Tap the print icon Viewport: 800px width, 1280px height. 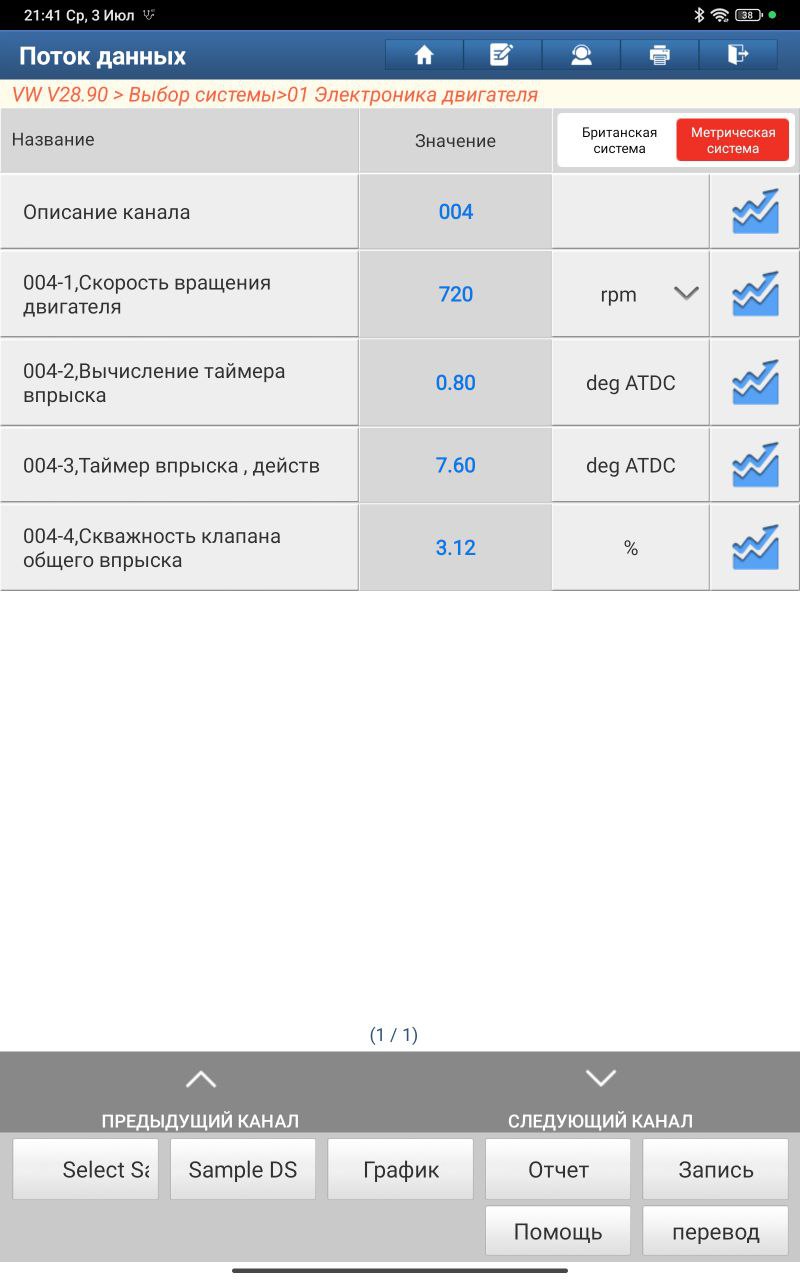[659, 55]
